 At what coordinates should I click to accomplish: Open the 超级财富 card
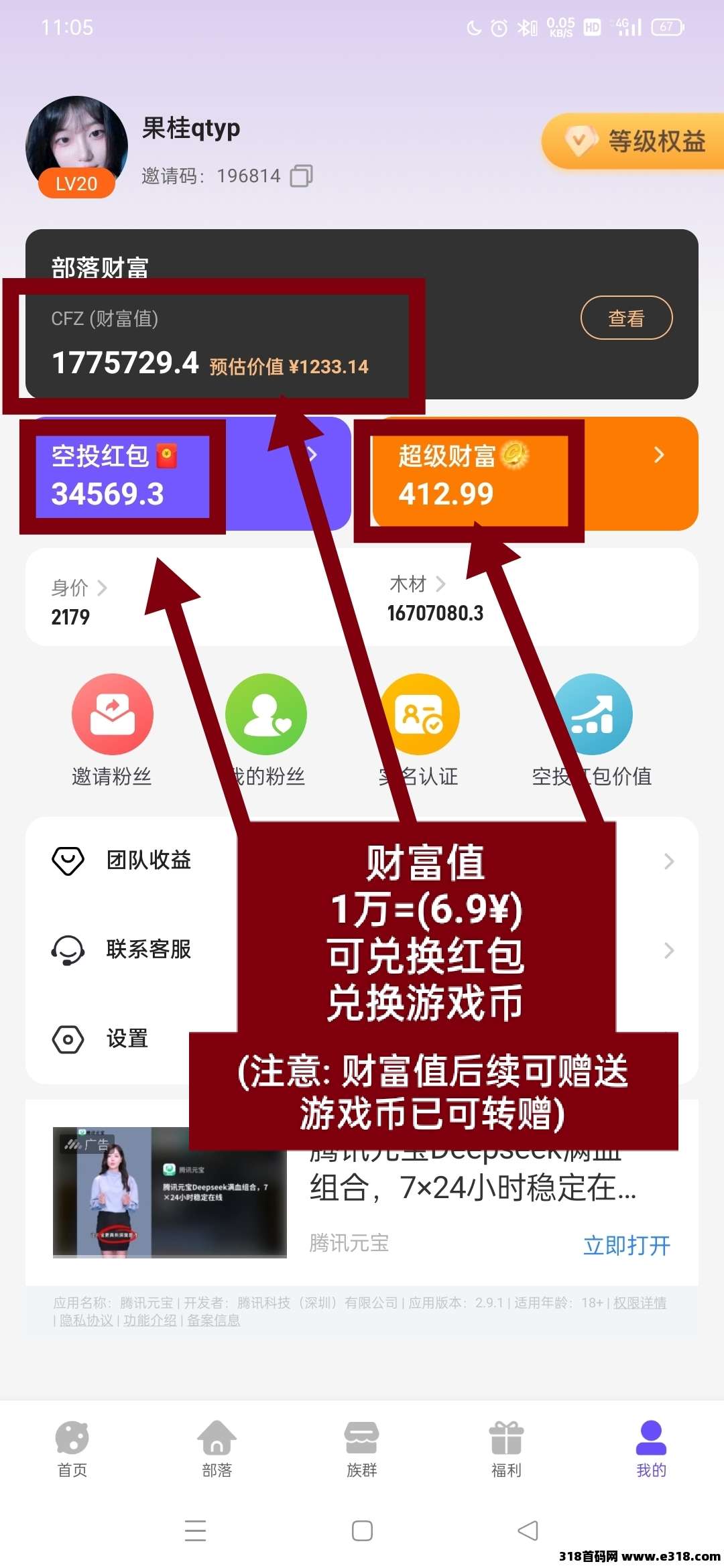tap(536, 474)
